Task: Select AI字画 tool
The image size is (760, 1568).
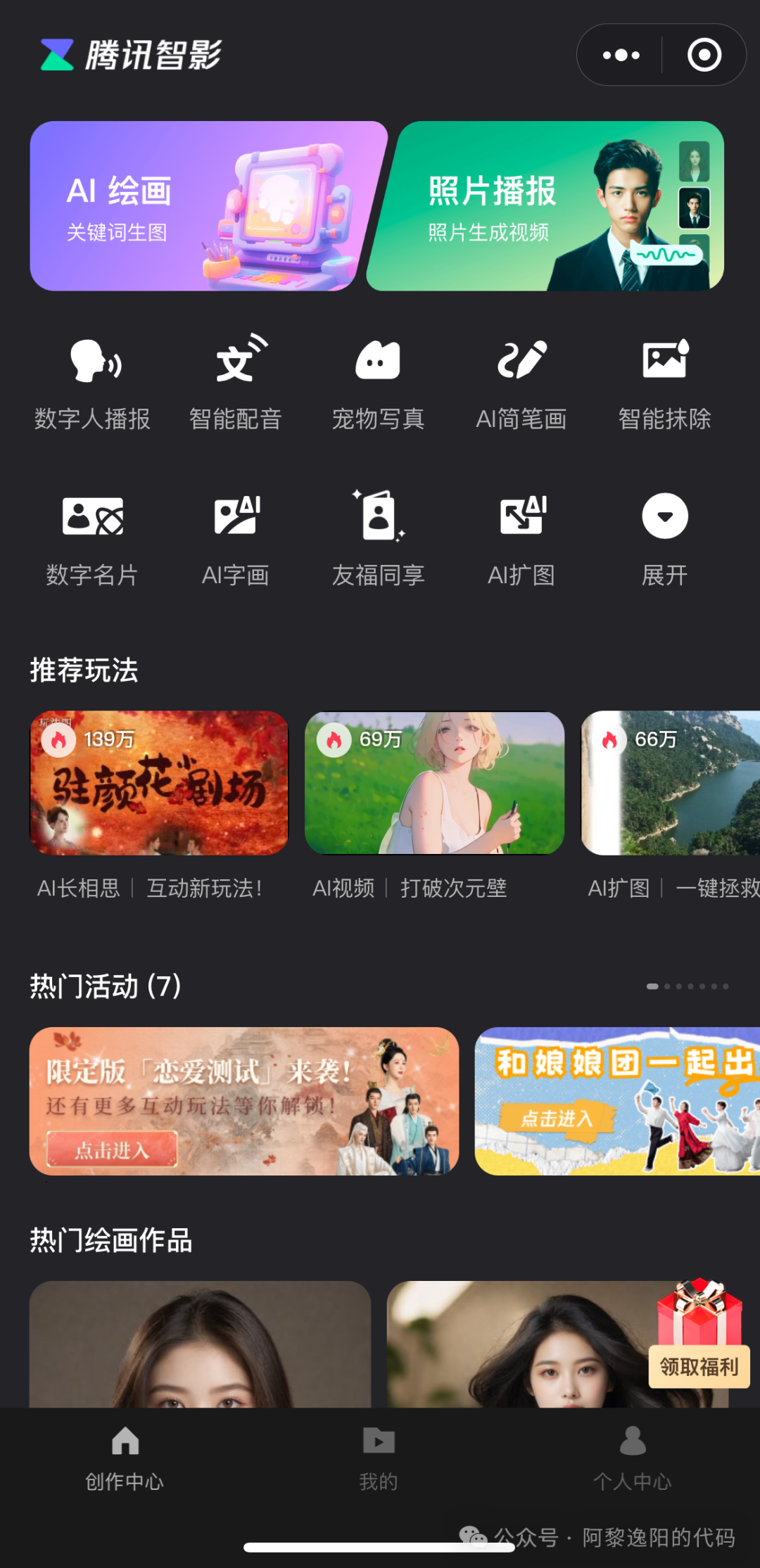Action: [236, 540]
